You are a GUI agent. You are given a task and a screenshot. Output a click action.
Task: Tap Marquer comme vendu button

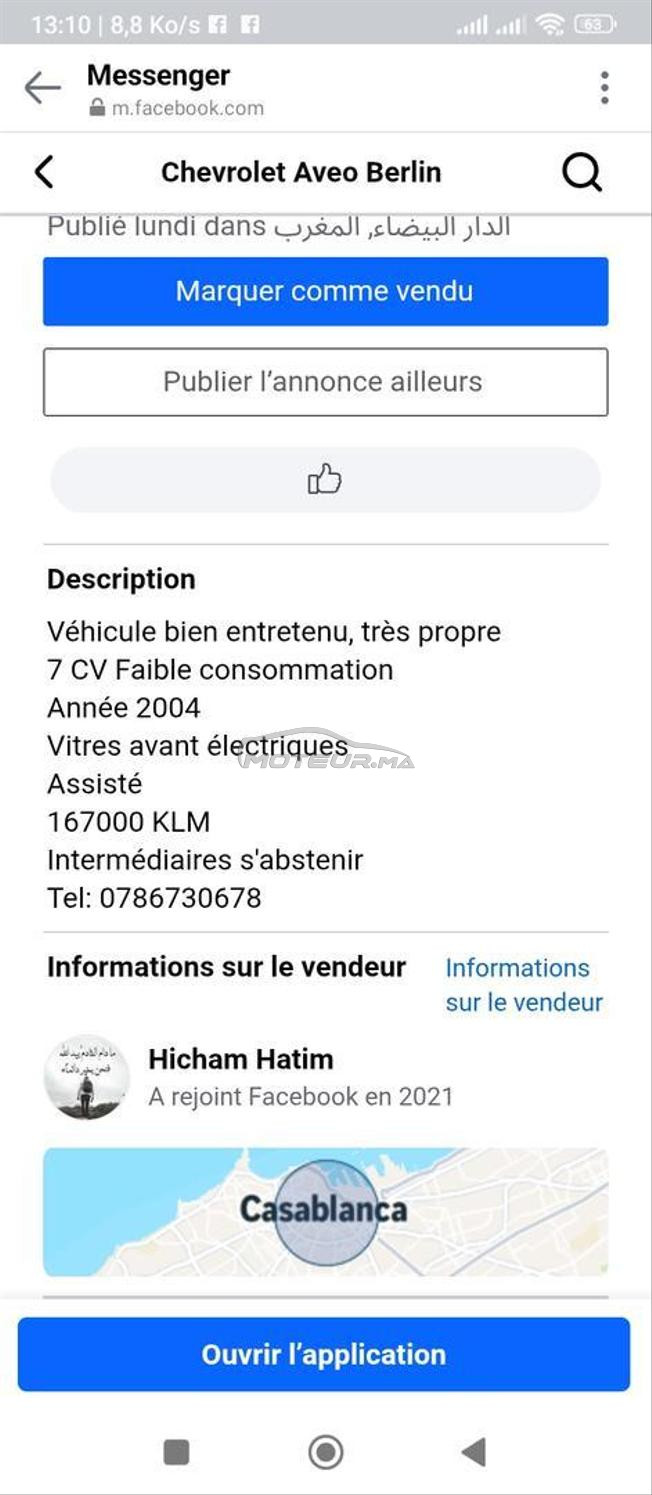click(325, 291)
